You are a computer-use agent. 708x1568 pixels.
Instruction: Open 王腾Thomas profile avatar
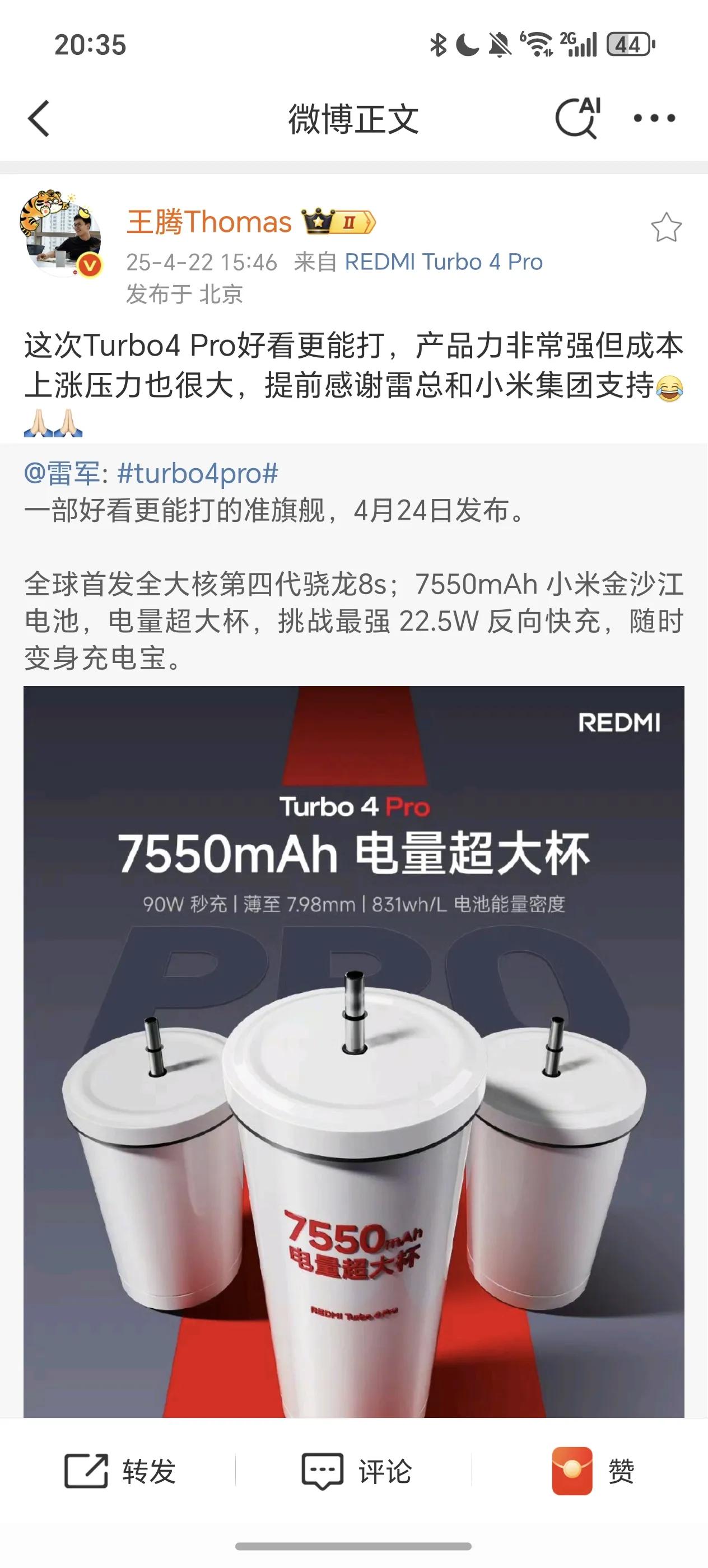(x=61, y=235)
